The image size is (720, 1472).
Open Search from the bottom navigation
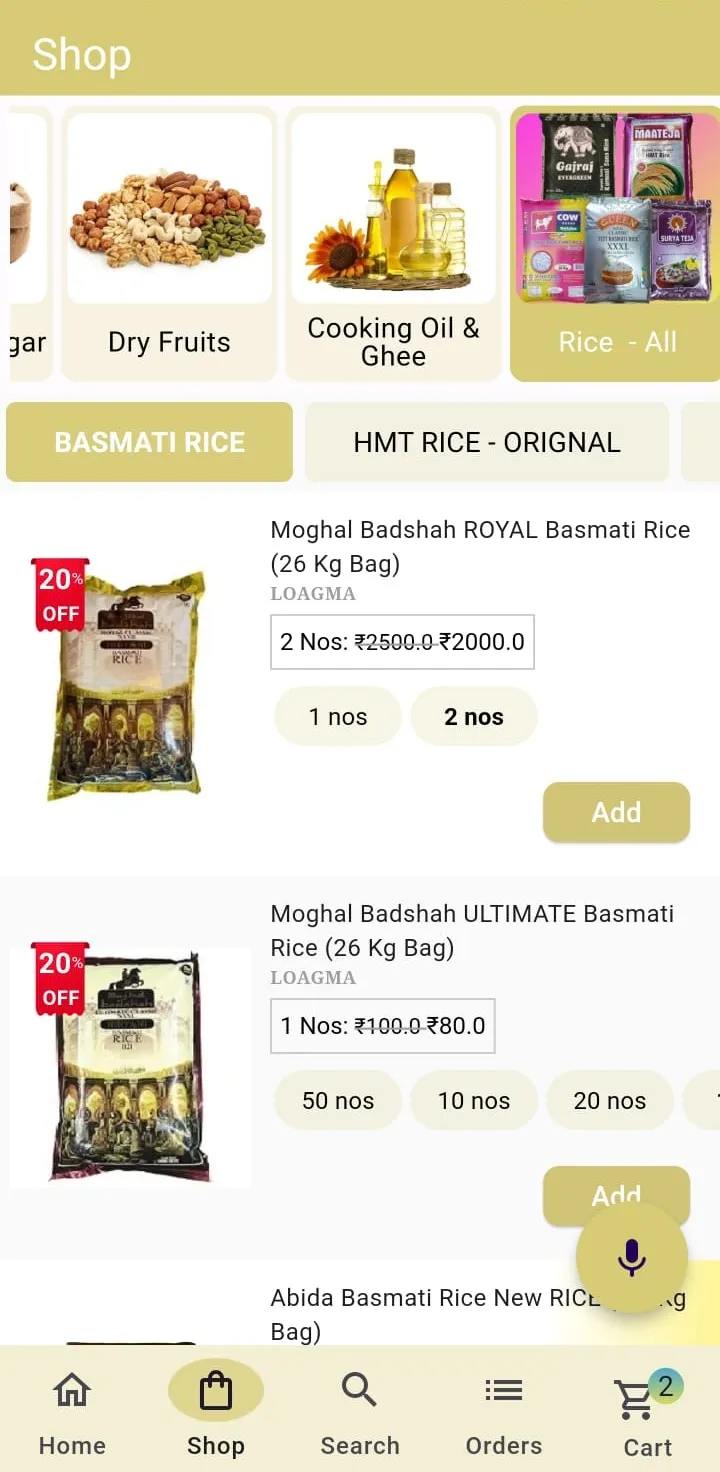pyautogui.click(x=359, y=1410)
